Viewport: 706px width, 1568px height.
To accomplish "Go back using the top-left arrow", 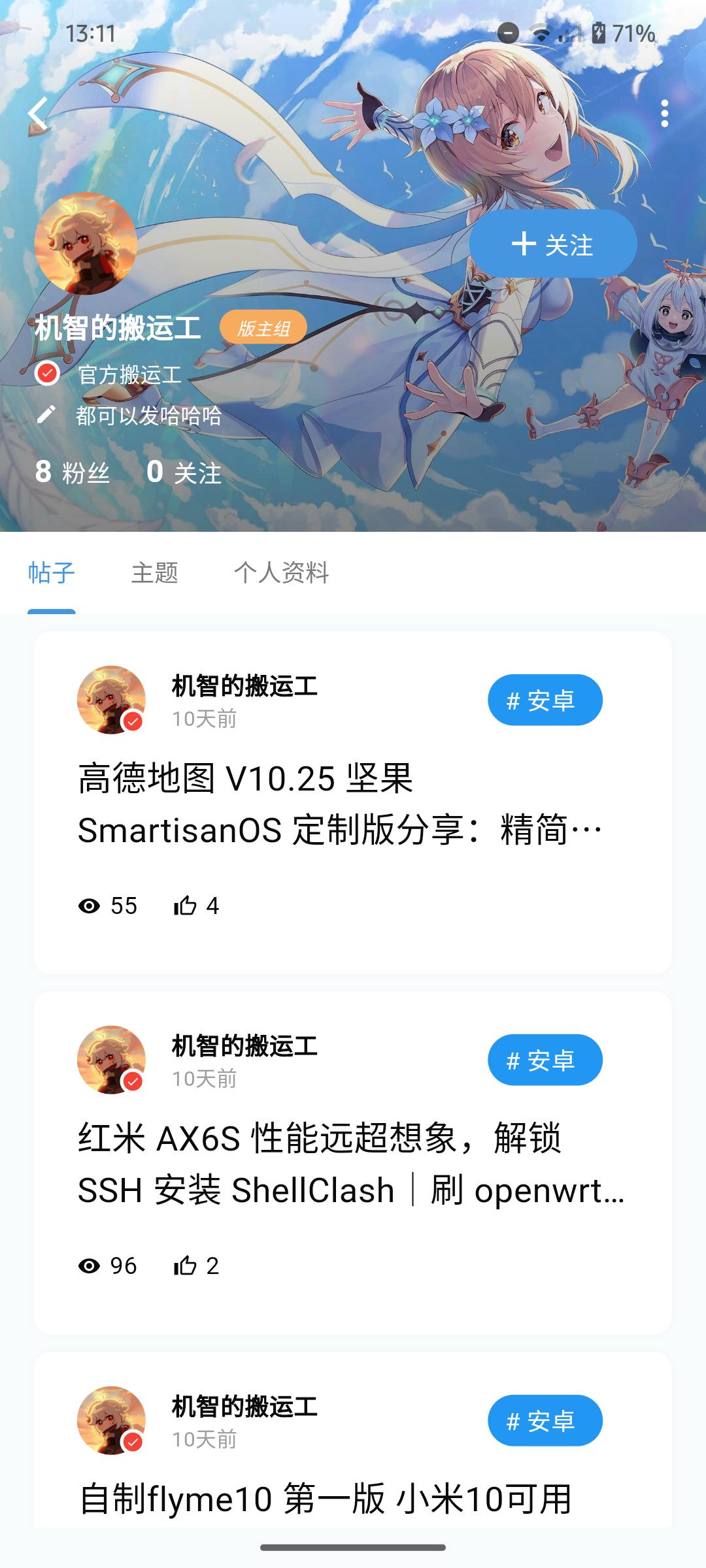I will [x=38, y=114].
